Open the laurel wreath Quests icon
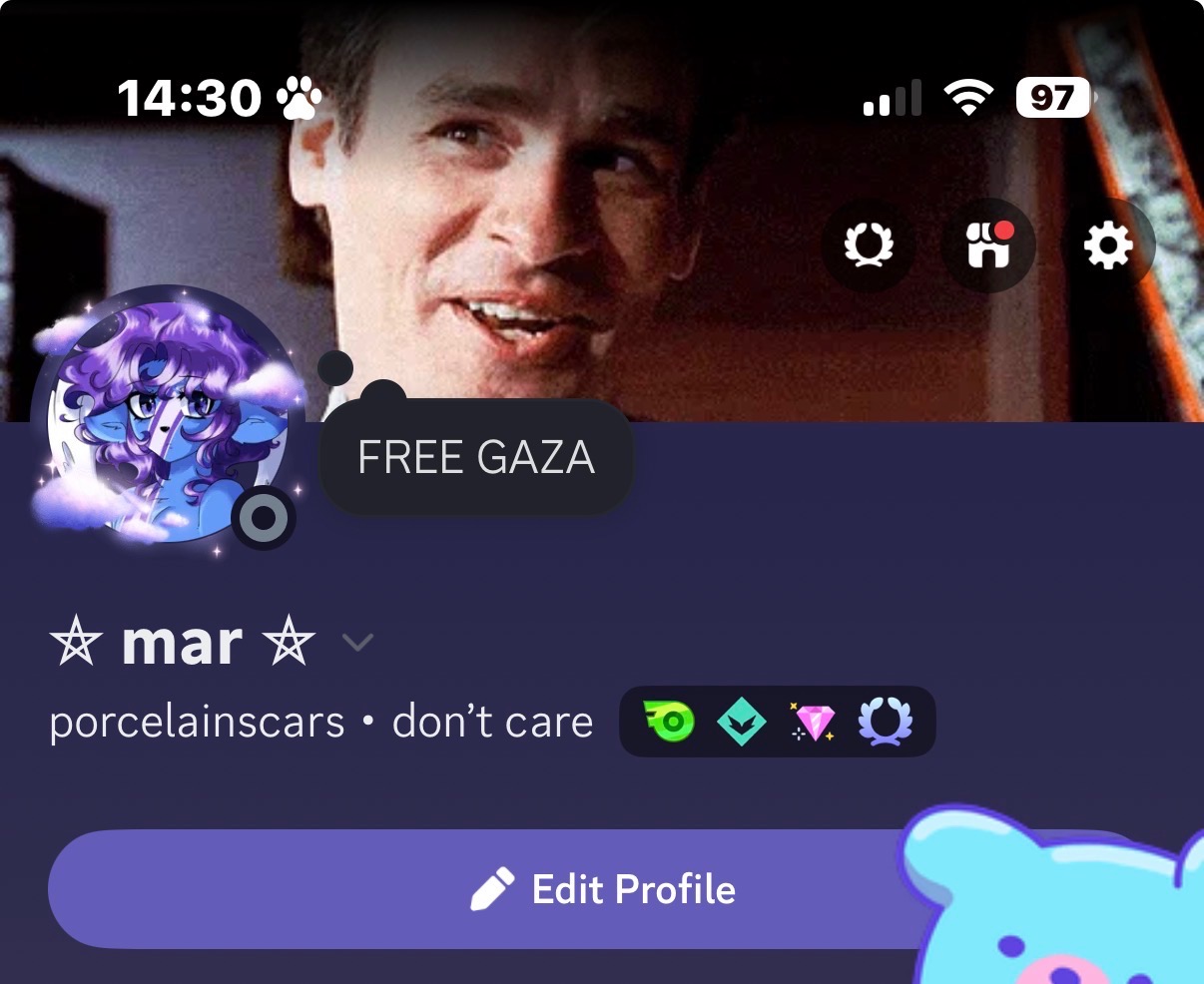Image resolution: width=1204 pixels, height=984 pixels. tap(869, 245)
